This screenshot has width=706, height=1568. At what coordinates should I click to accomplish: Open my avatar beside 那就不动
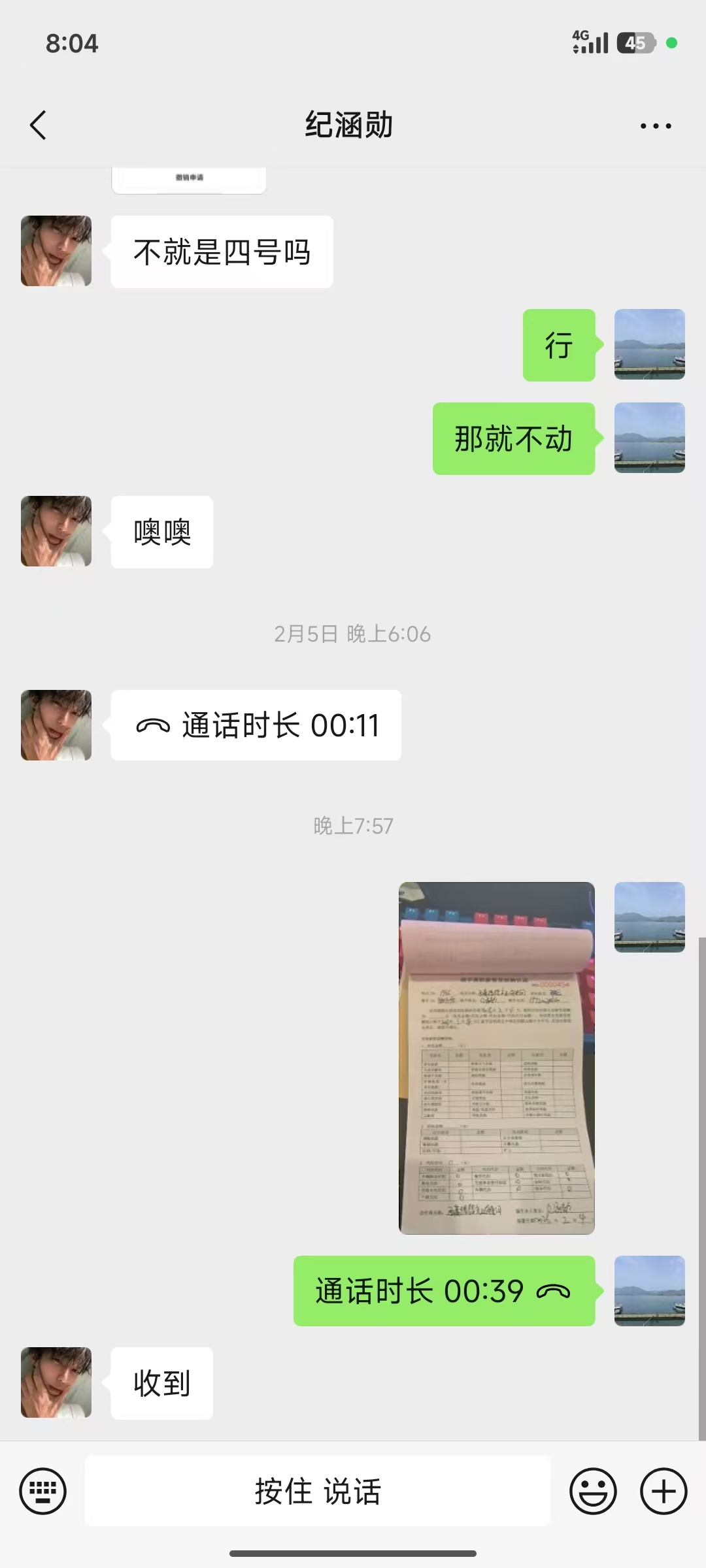(x=649, y=438)
